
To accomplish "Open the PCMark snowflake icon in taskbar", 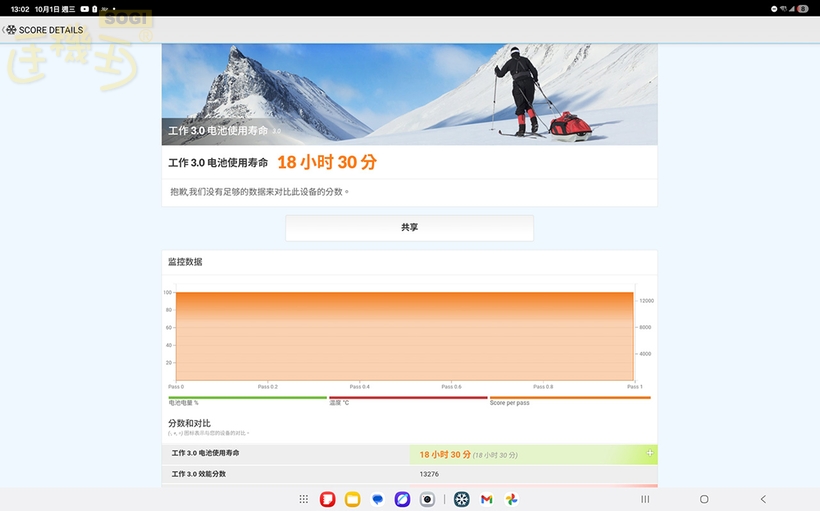I will [461, 499].
